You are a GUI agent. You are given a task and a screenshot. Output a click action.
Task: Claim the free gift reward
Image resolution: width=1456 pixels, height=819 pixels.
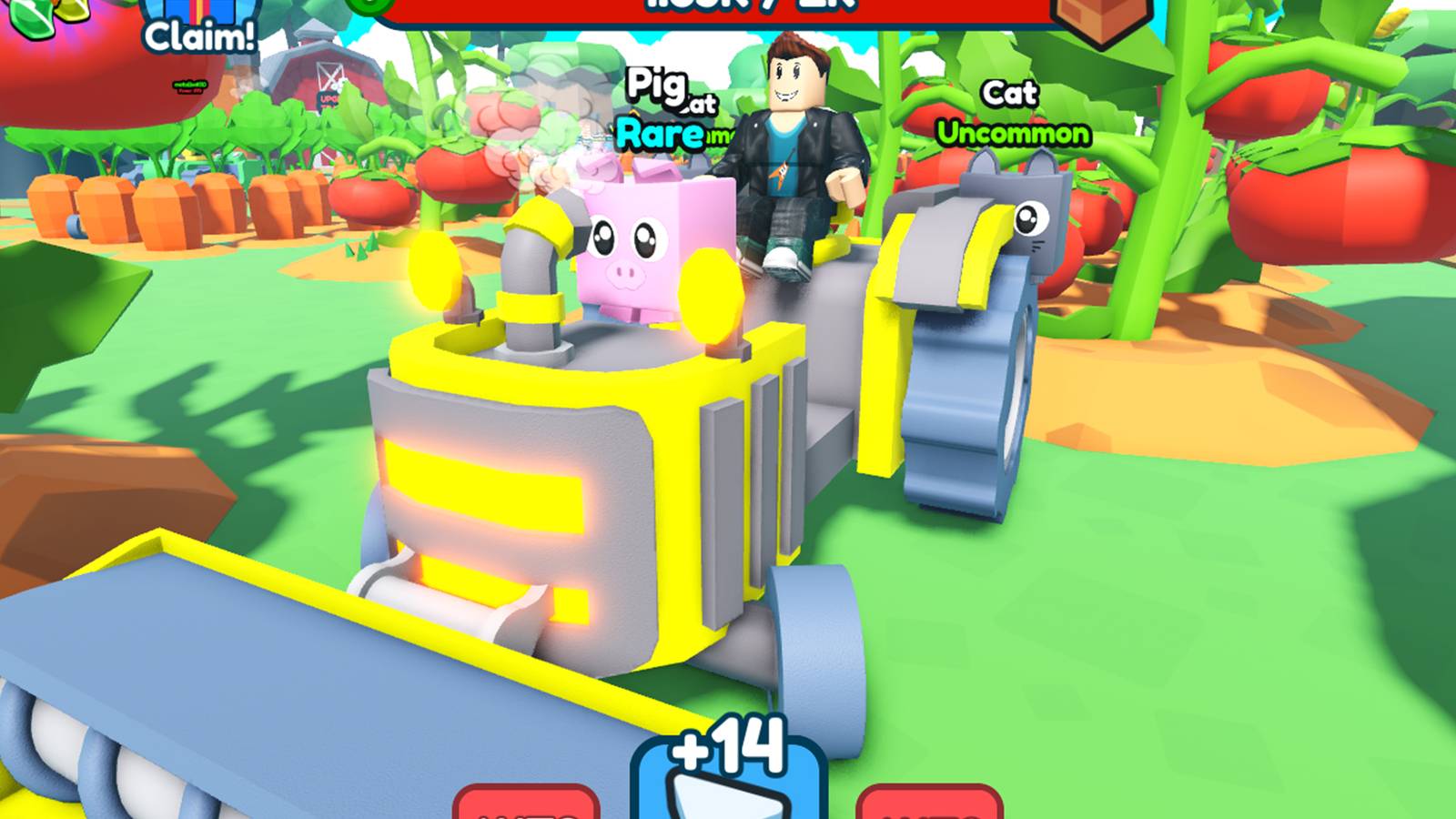click(199, 27)
